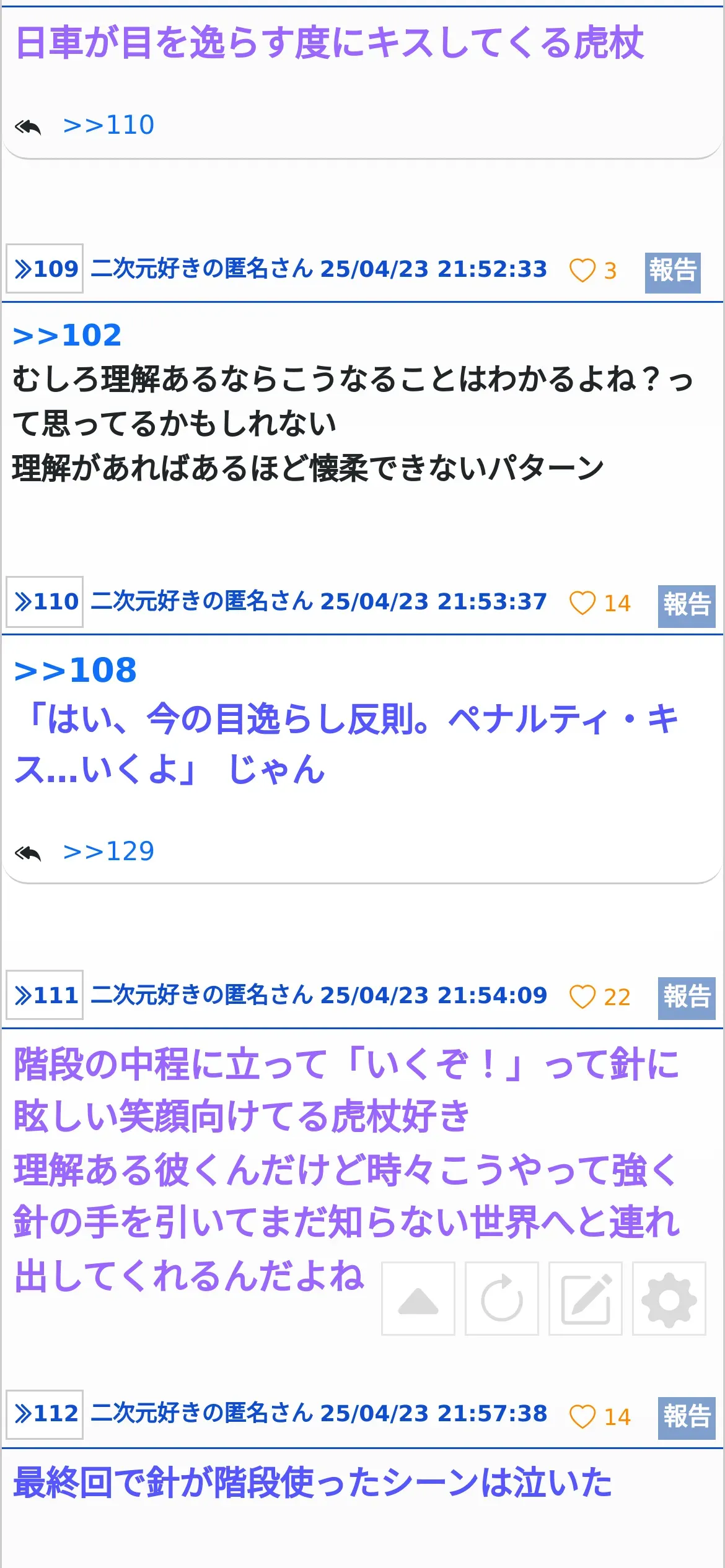Tap post number 110 anchor
The width and height of the screenshot is (725, 1568).
click(45, 601)
